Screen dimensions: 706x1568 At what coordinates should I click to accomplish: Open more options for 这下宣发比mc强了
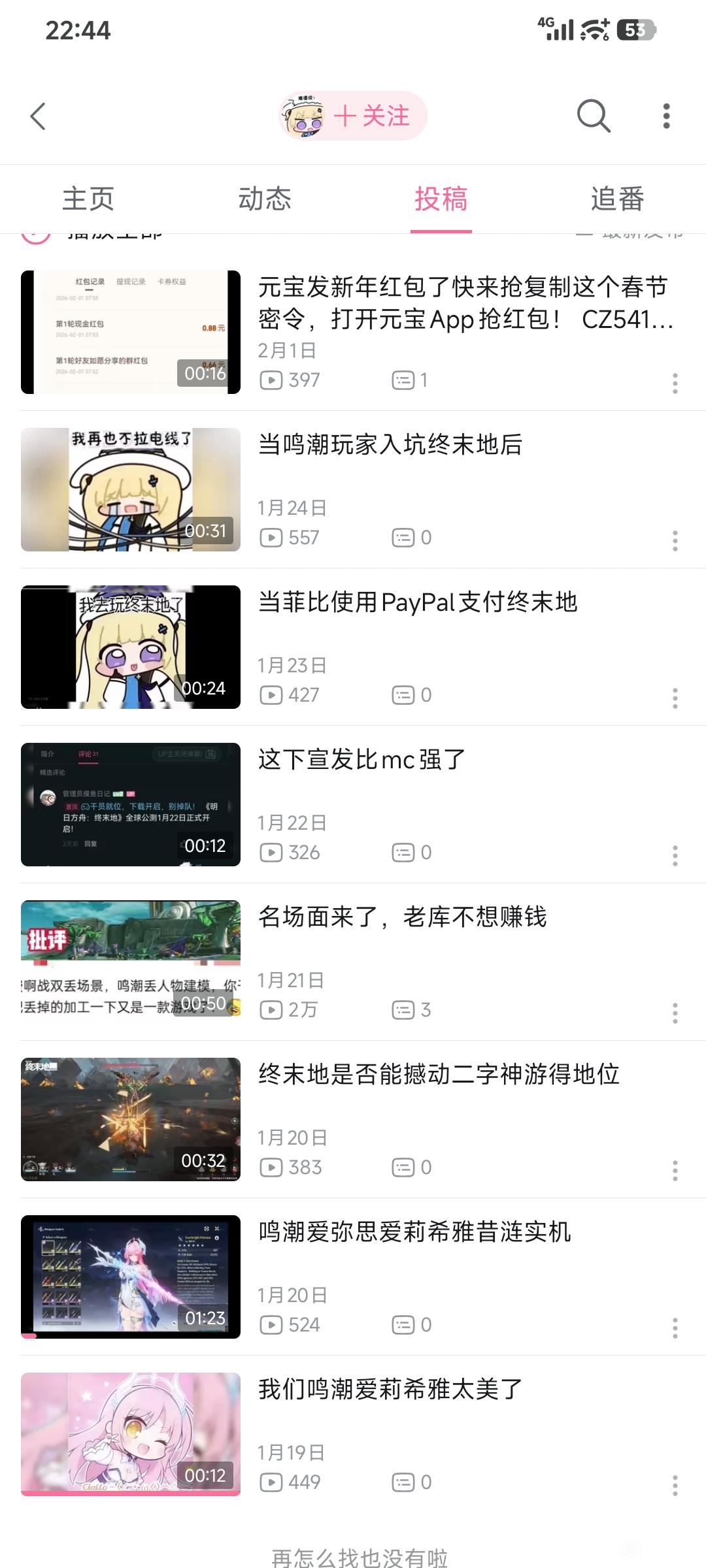(x=675, y=856)
